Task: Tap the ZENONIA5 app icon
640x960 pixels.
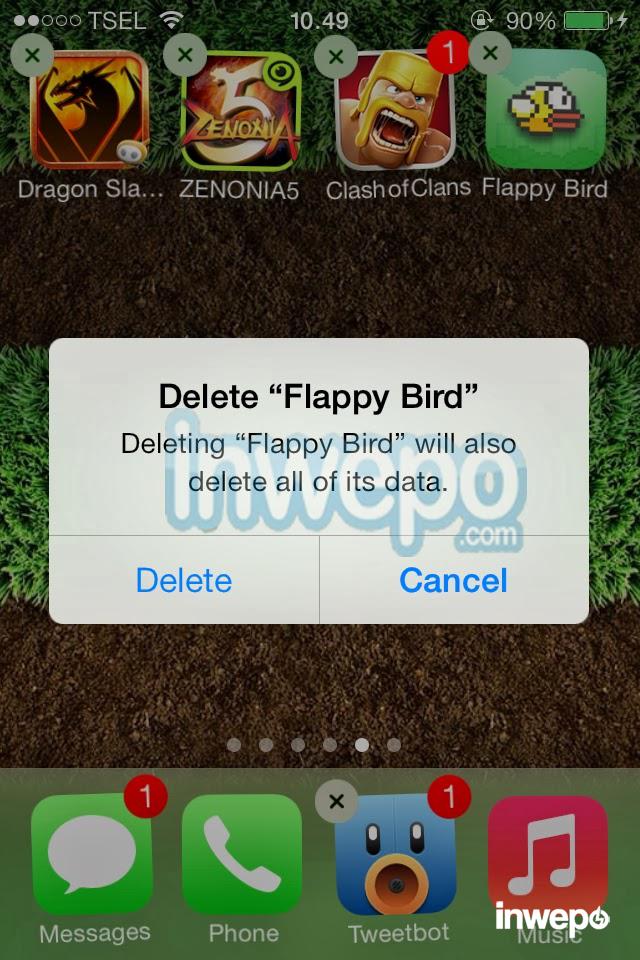Action: coord(240,112)
